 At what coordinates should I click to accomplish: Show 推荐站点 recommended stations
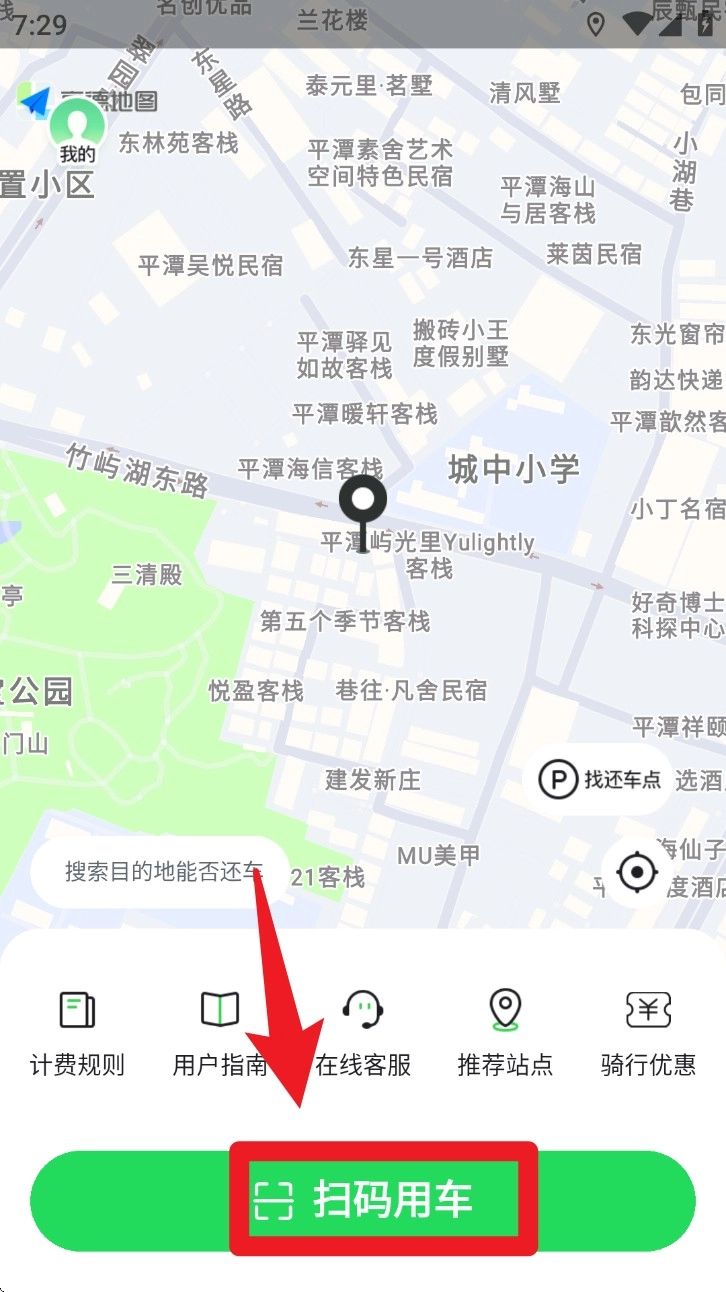505,1032
